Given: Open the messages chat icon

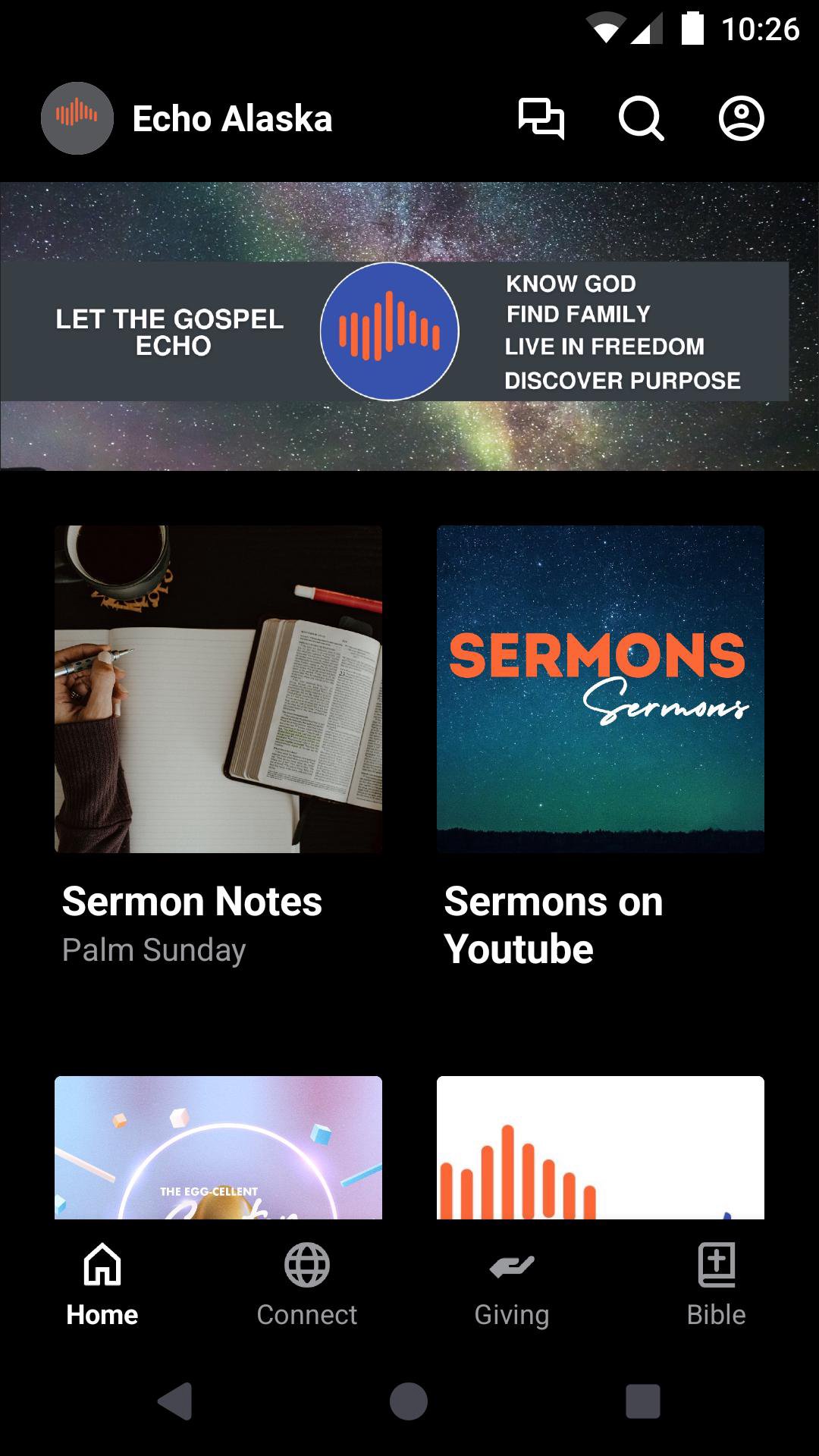Looking at the screenshot, I should (x=541, y=119).
